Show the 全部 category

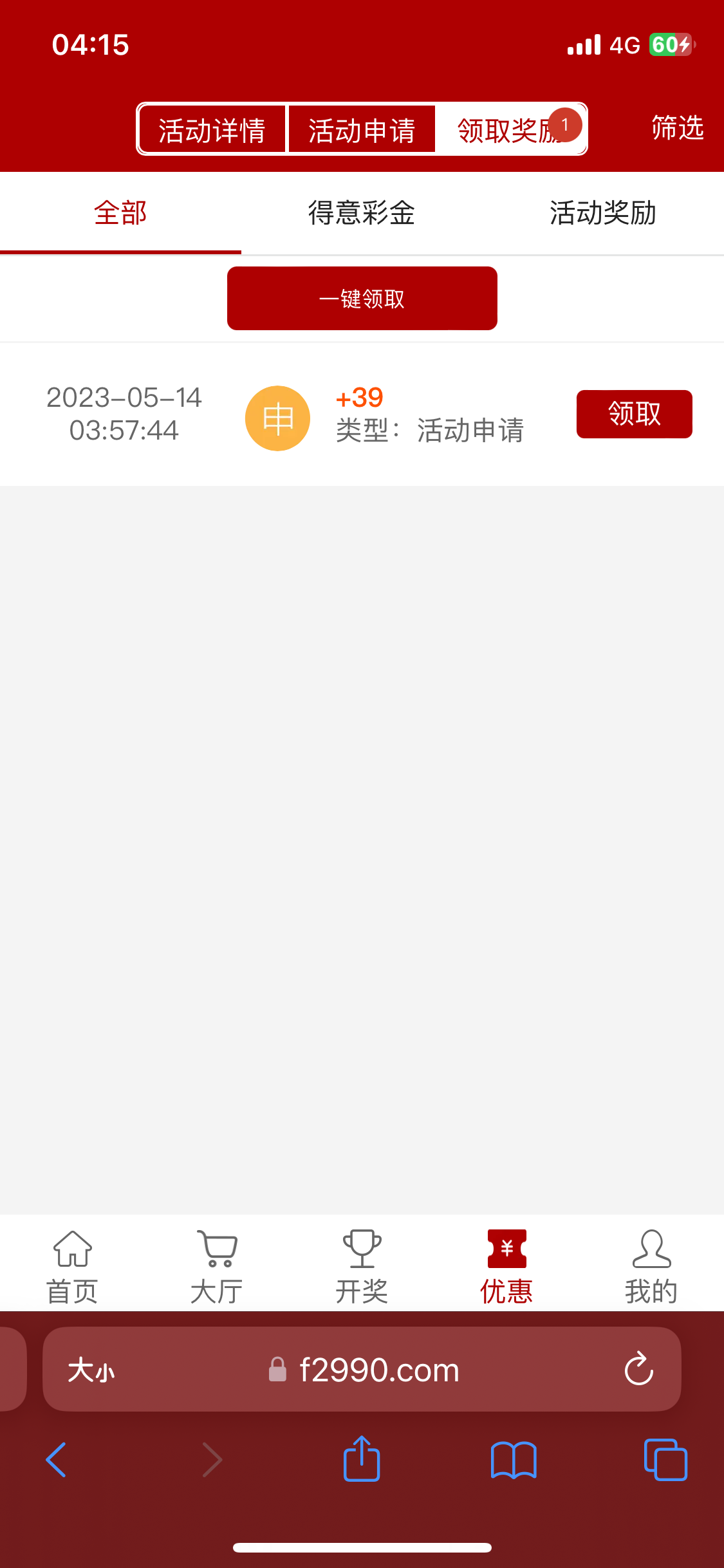(x=120, y=213)
